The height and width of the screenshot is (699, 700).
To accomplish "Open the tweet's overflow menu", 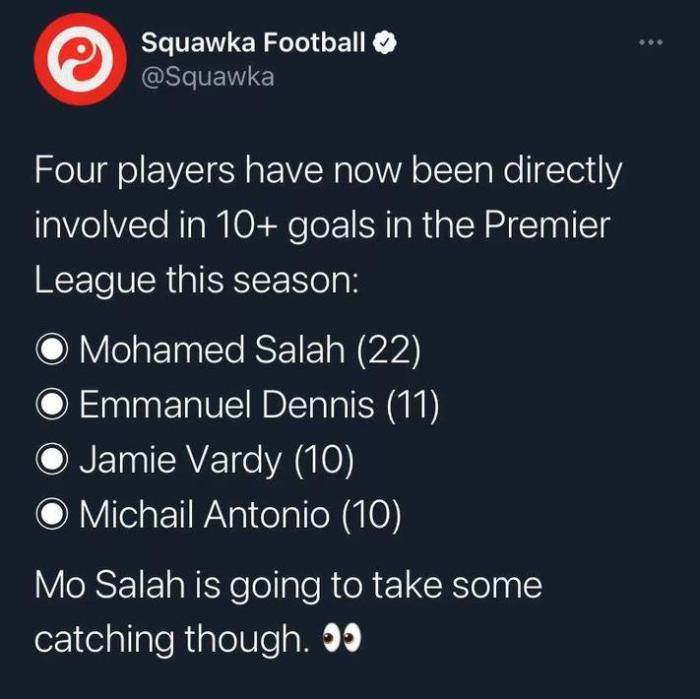I will coord(651,44).
